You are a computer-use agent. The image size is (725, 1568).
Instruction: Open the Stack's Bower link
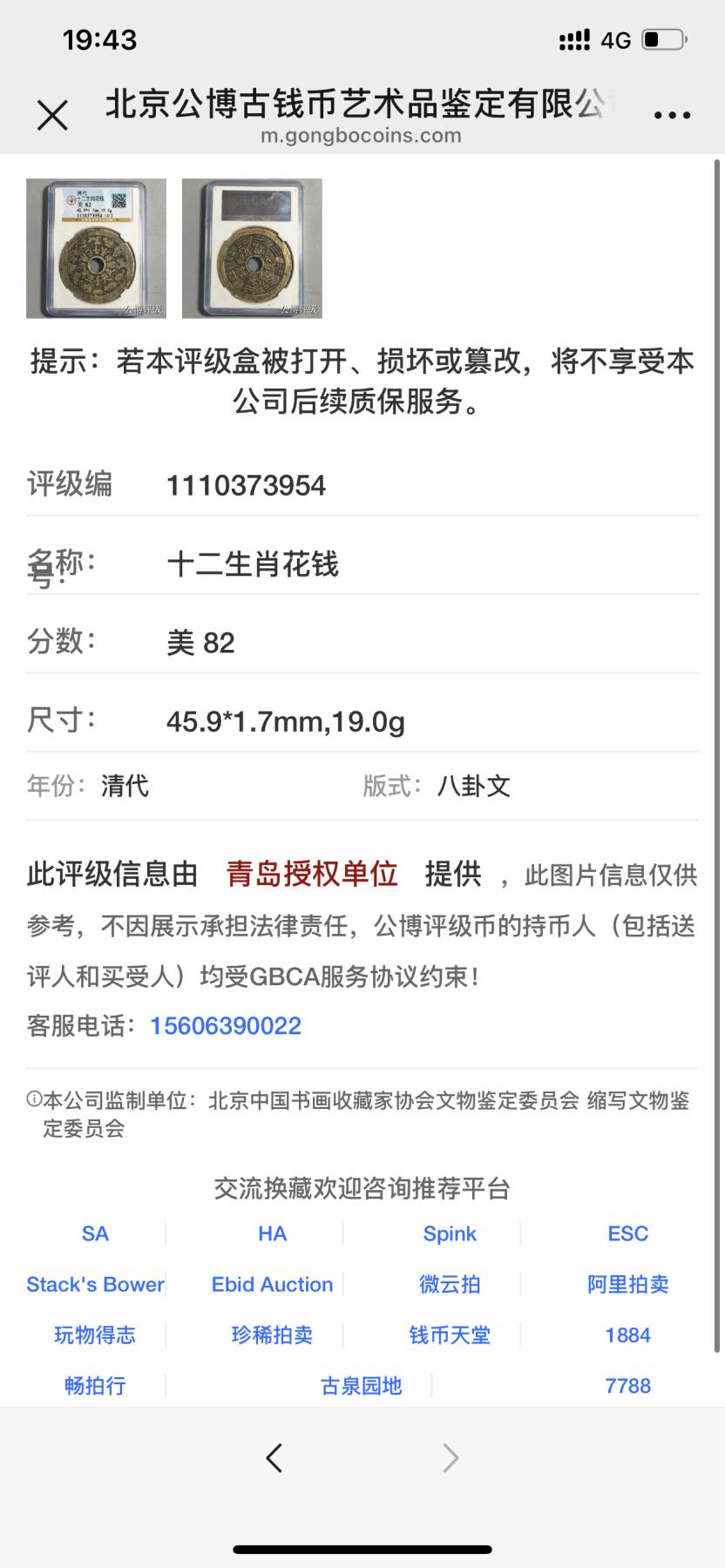(95, 1284)
